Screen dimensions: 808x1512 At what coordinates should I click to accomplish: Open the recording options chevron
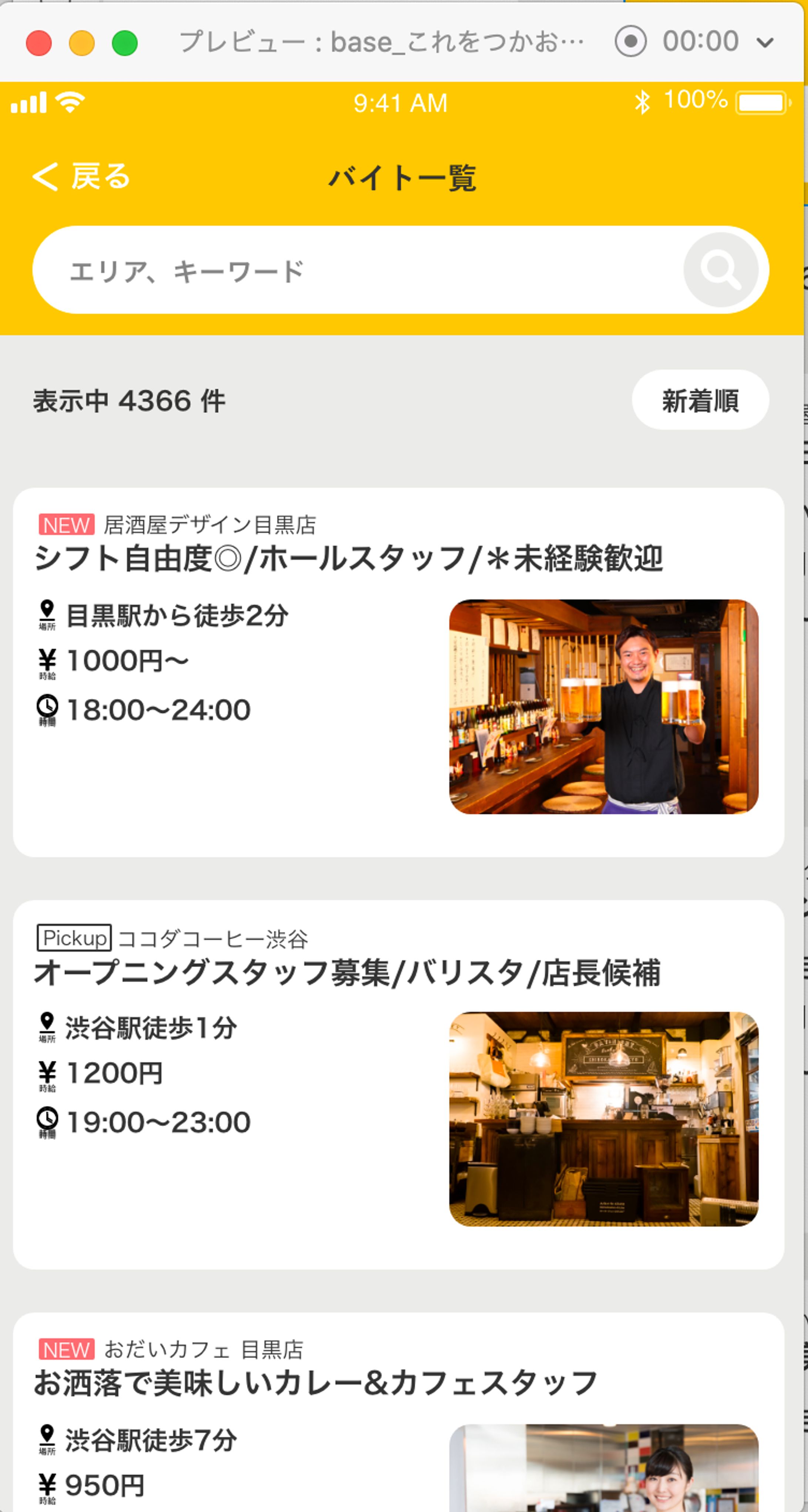point(763,41)
